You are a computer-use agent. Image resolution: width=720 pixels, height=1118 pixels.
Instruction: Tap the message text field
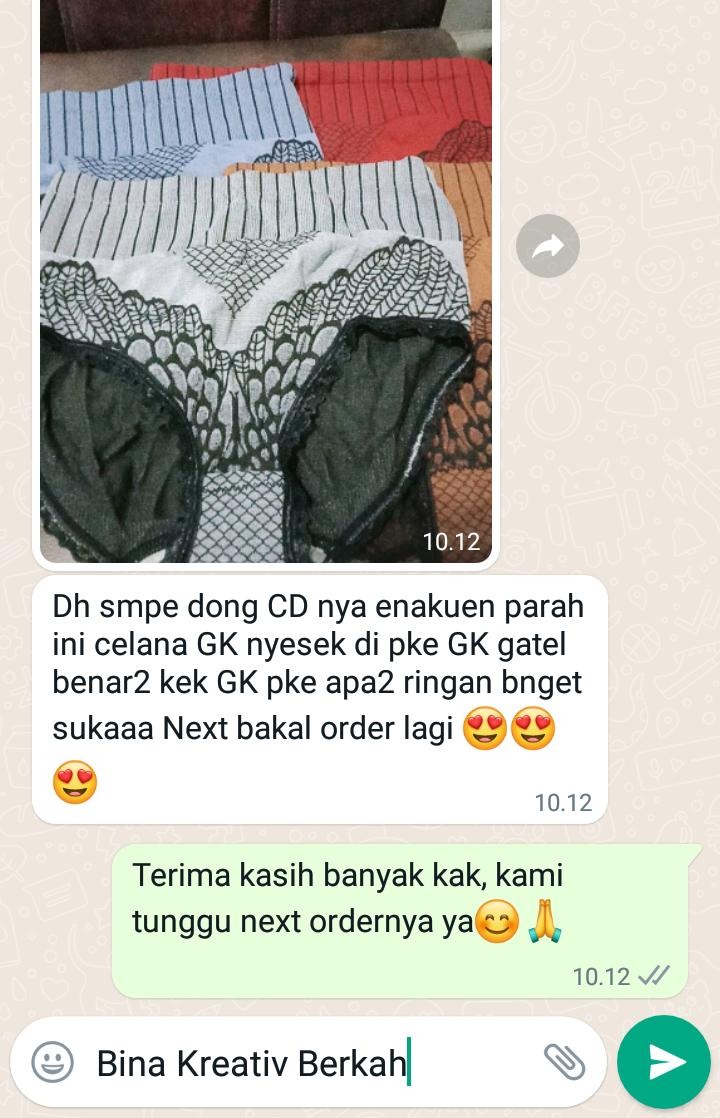(x=300, y=1062)
